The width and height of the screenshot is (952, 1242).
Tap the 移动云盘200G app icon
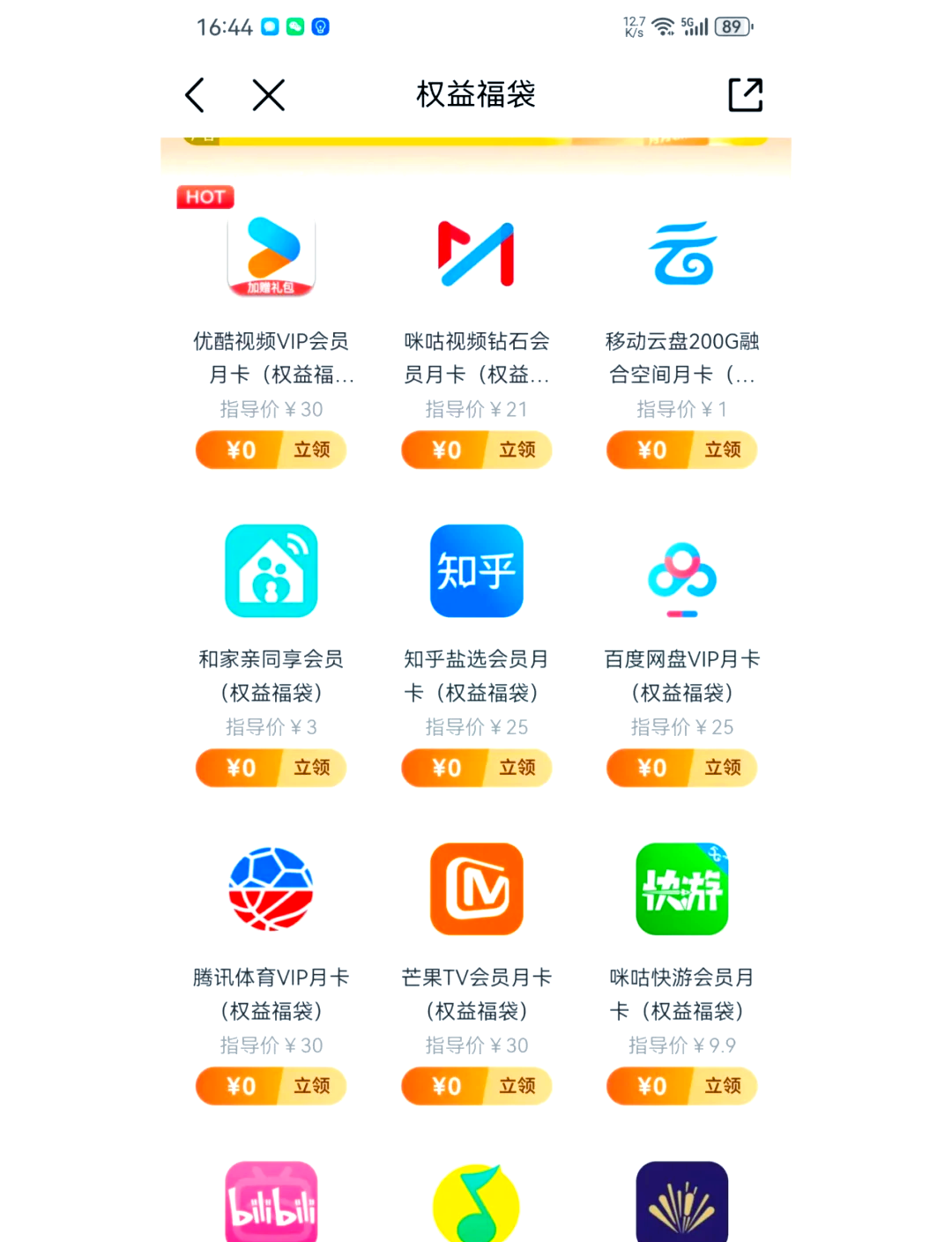tap(681, 254)
